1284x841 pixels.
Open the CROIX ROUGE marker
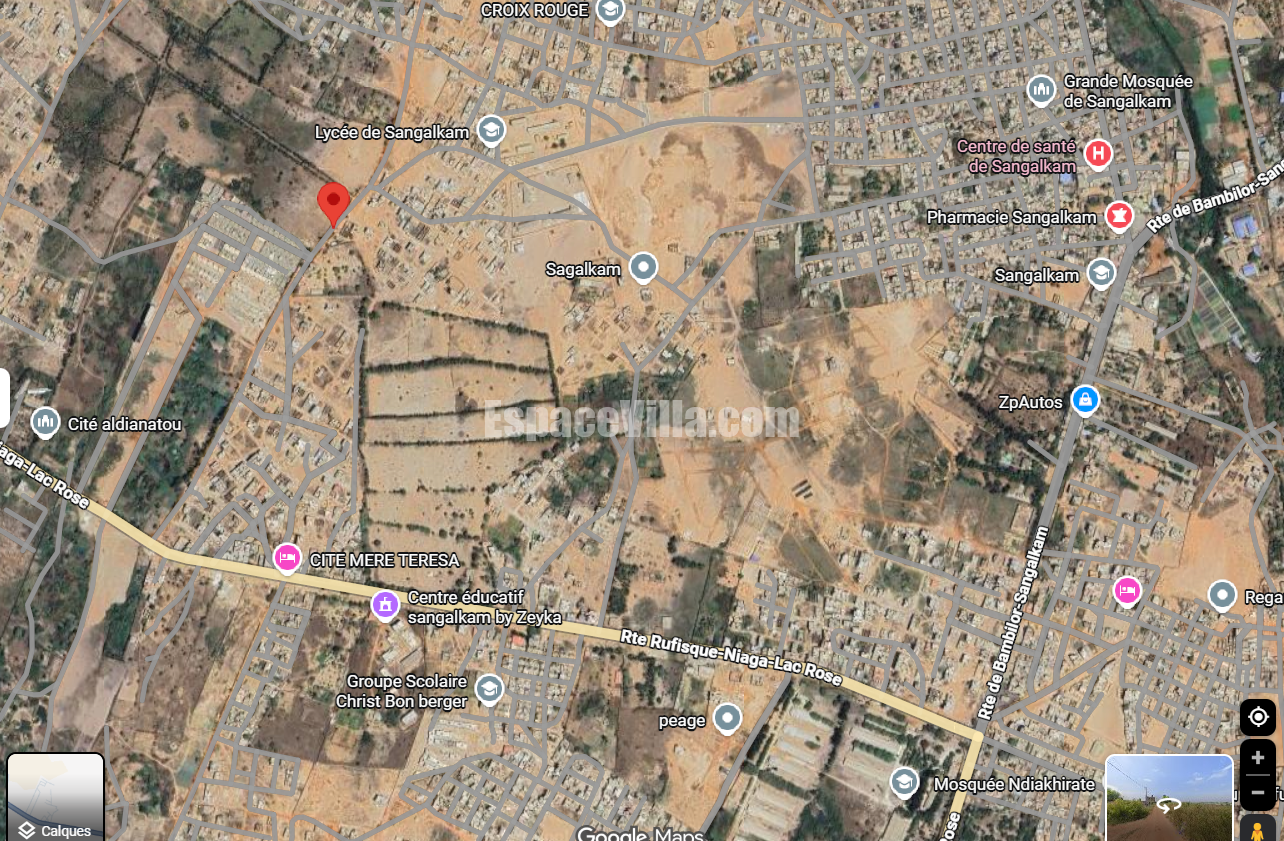[x=609, y=10]
